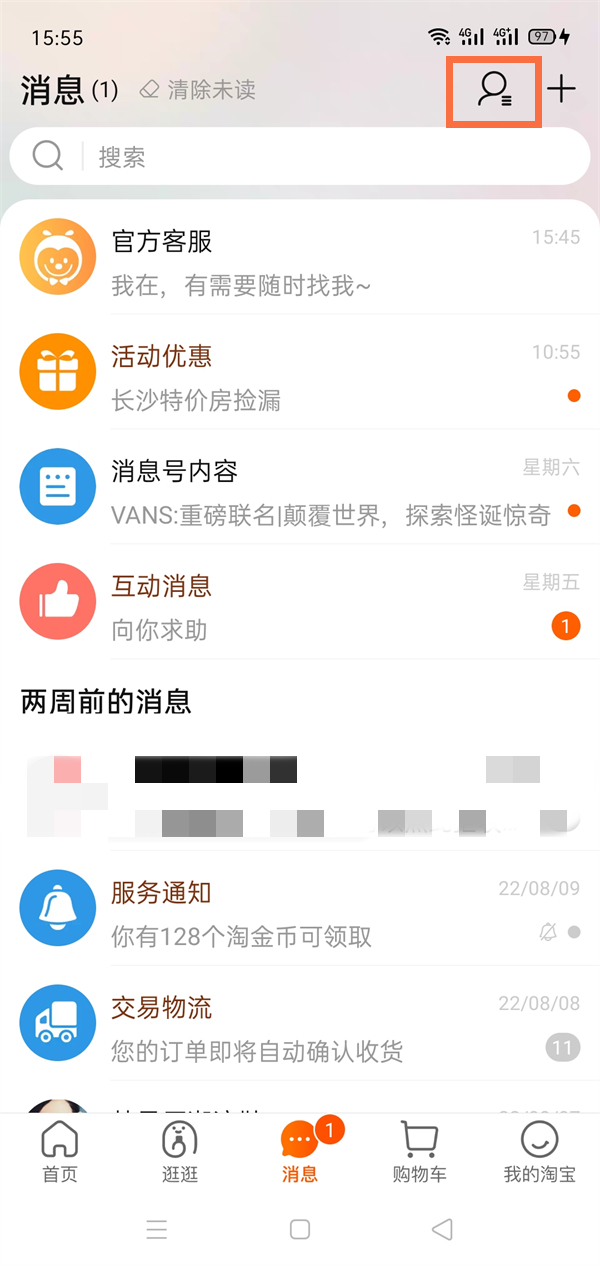The width and height of the screenshot is (600, 1266).
Task: Switch to the 首页 tab
Action: pos(60,1152)
